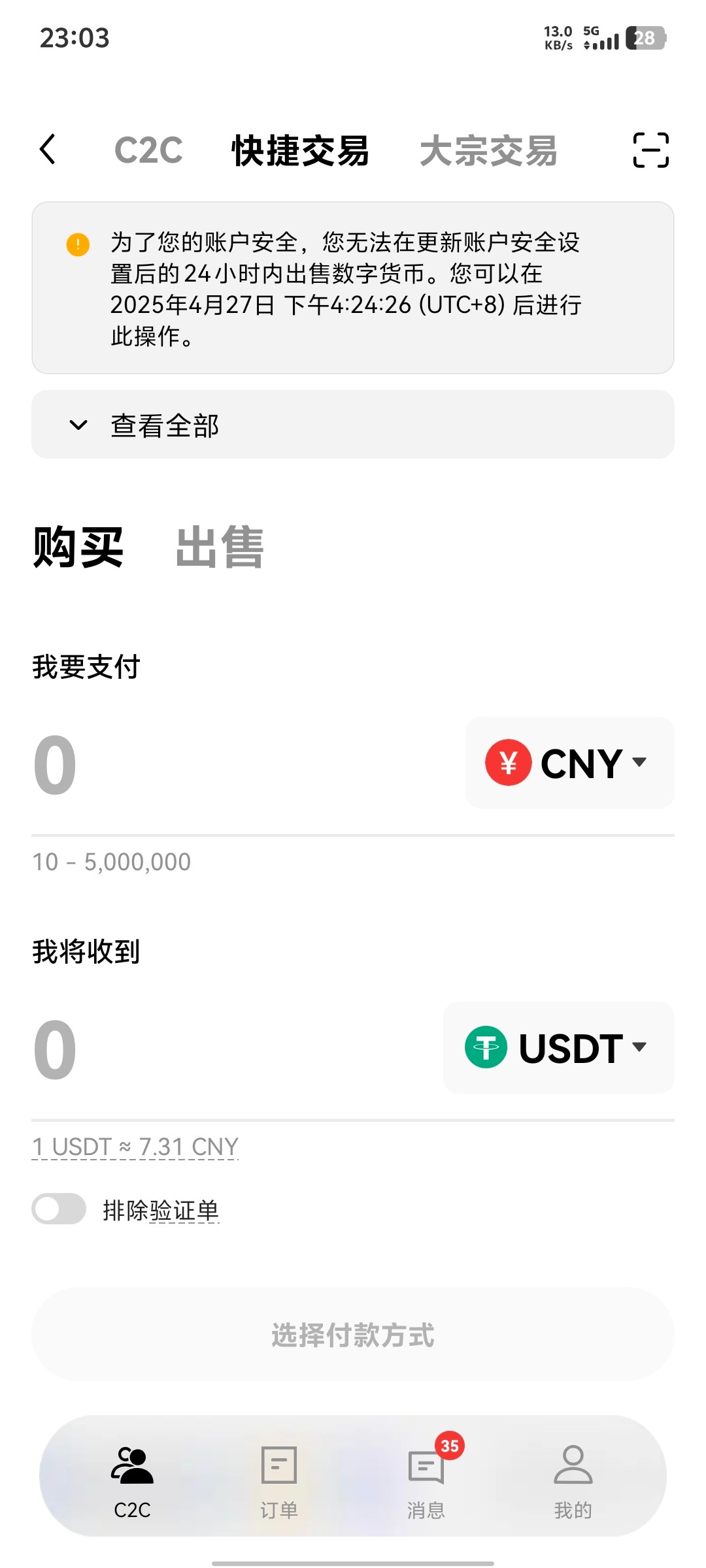Image resolution: width=706 pixels, height=1568 pixels.
Task: Switch to the top C2C tab
Action: point(148,150)
